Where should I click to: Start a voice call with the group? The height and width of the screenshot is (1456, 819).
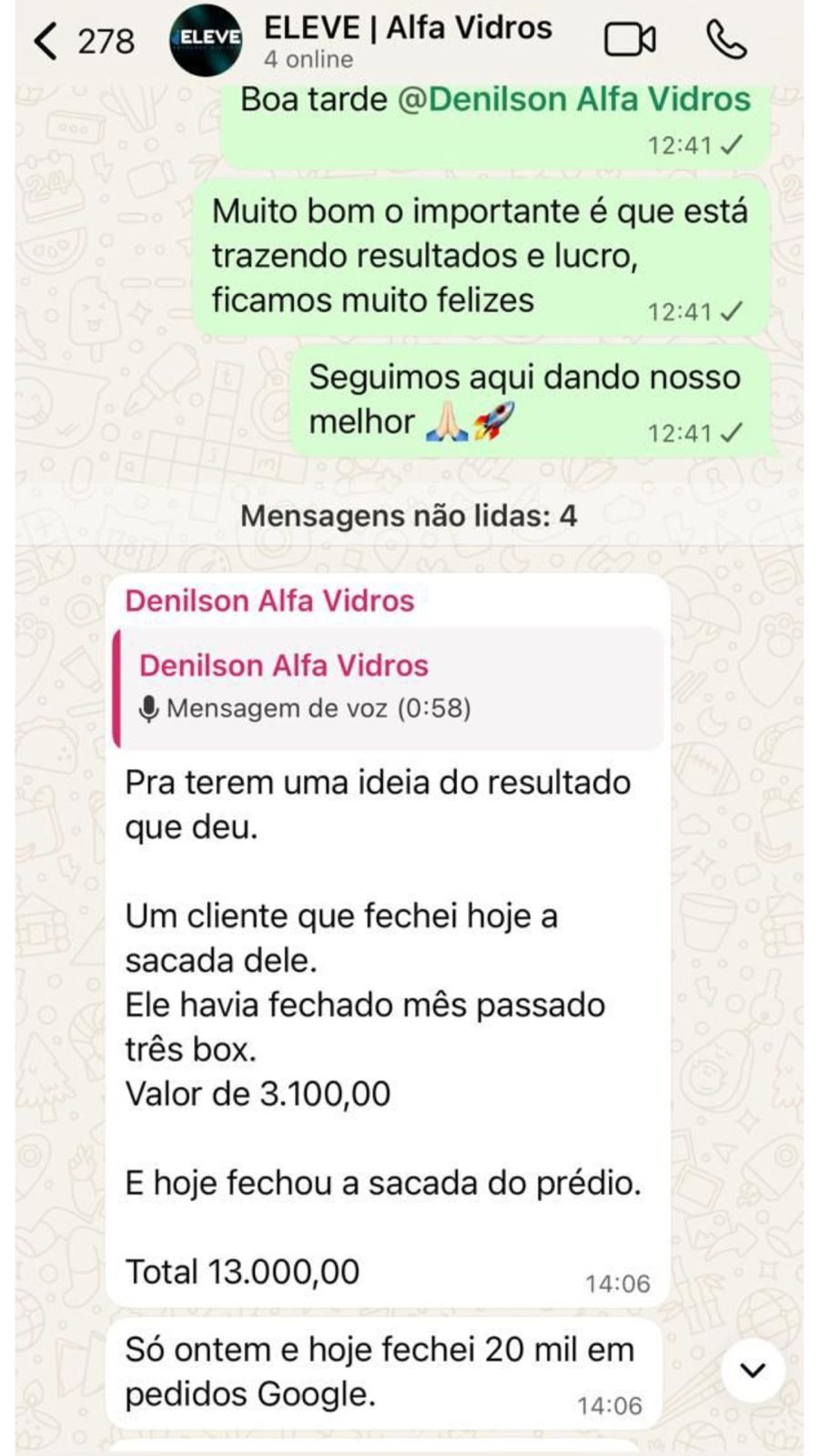726,40
